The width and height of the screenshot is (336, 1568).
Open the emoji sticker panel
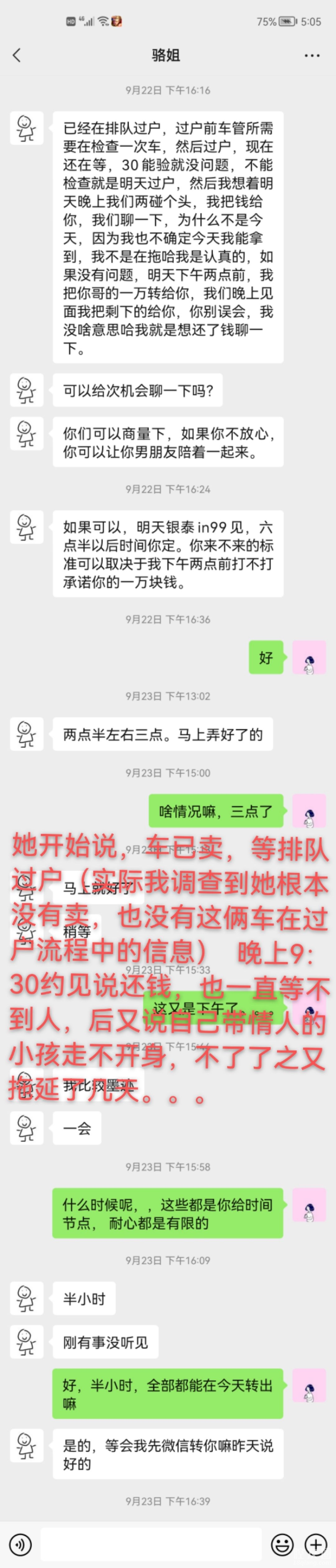click(x=282, y=1544)
